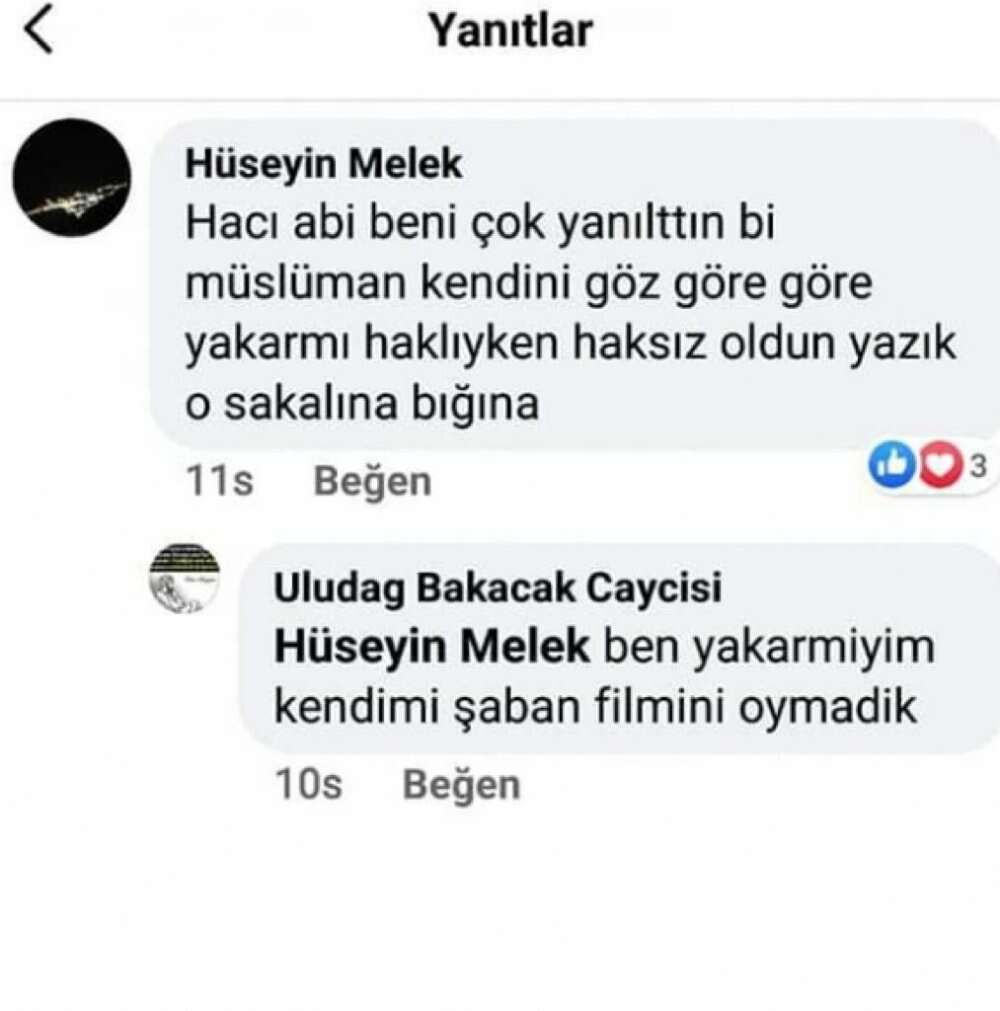View the reactions on Hüseyin Melek's comment
This screenshot has height=1011, width=1000.
[x=926, y=466]
